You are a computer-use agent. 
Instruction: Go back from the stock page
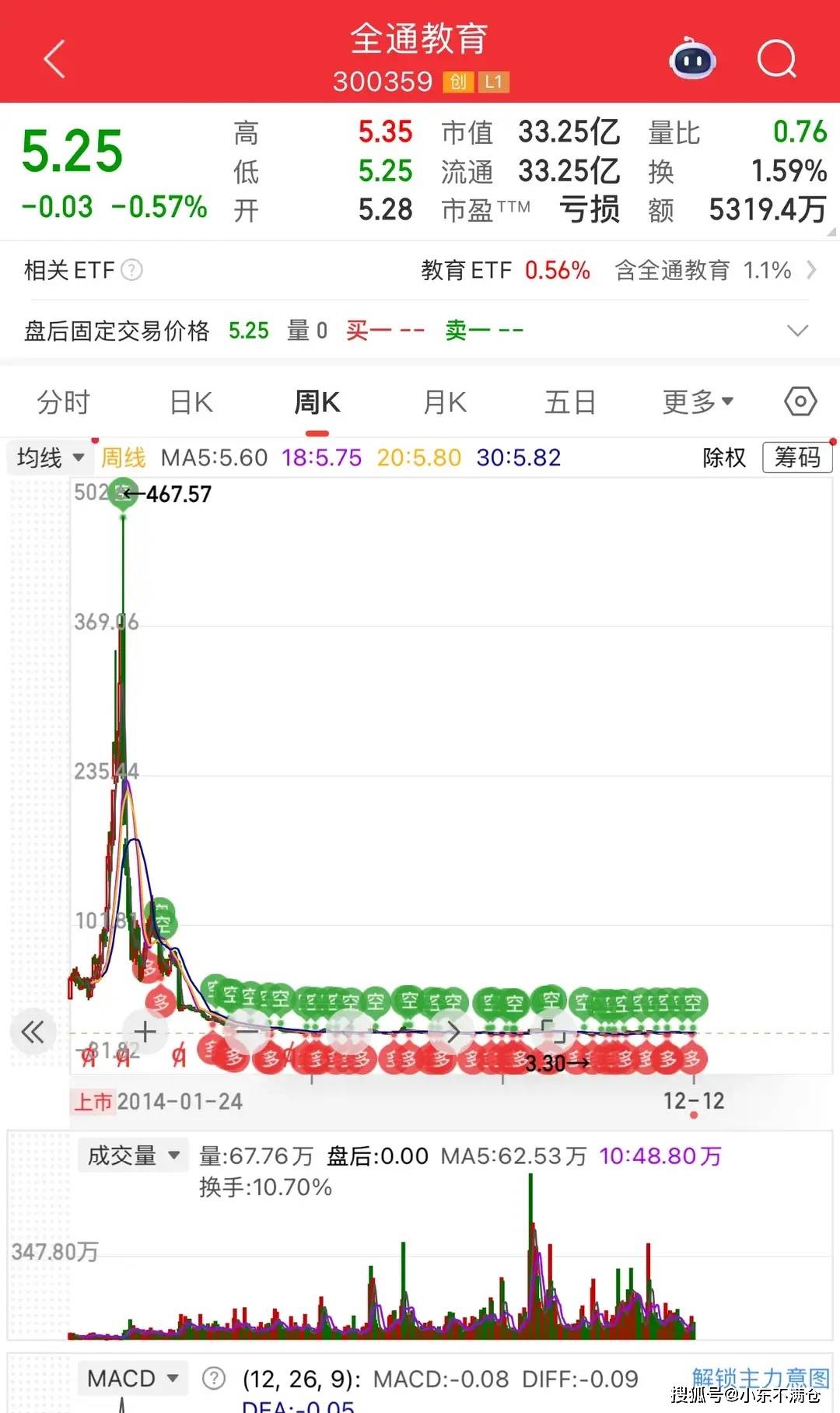tap(54, 59)
